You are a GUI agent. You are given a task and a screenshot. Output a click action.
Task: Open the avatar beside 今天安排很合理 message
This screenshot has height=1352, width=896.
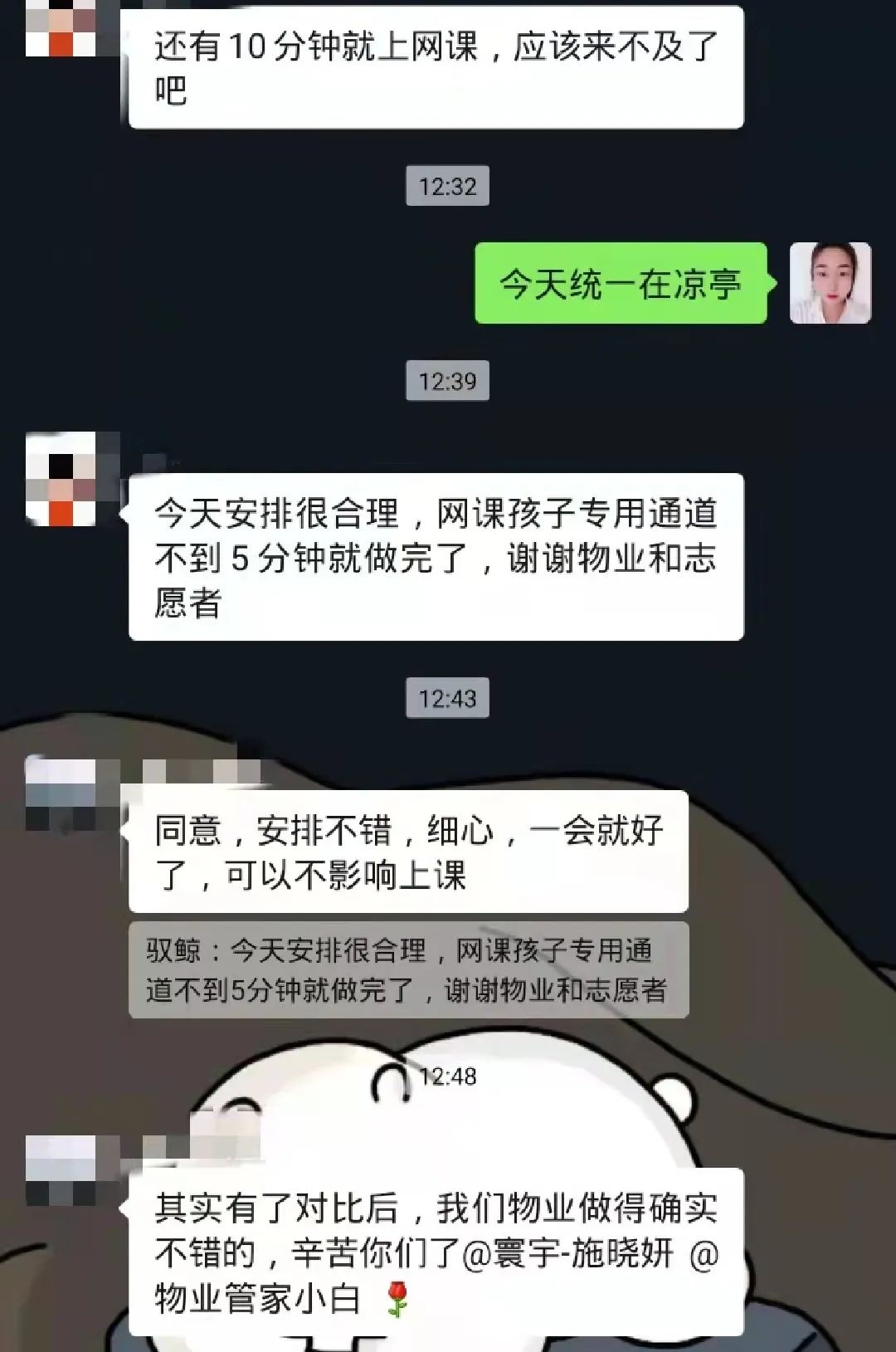[62, 479]
